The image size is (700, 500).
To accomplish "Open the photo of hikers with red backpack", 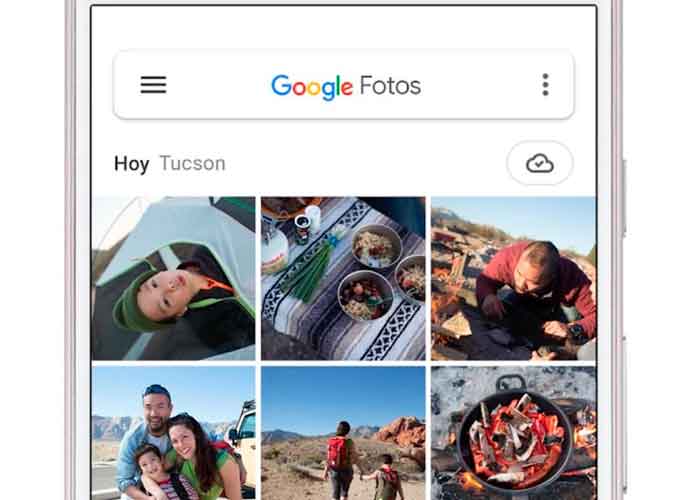I will 343,432.
